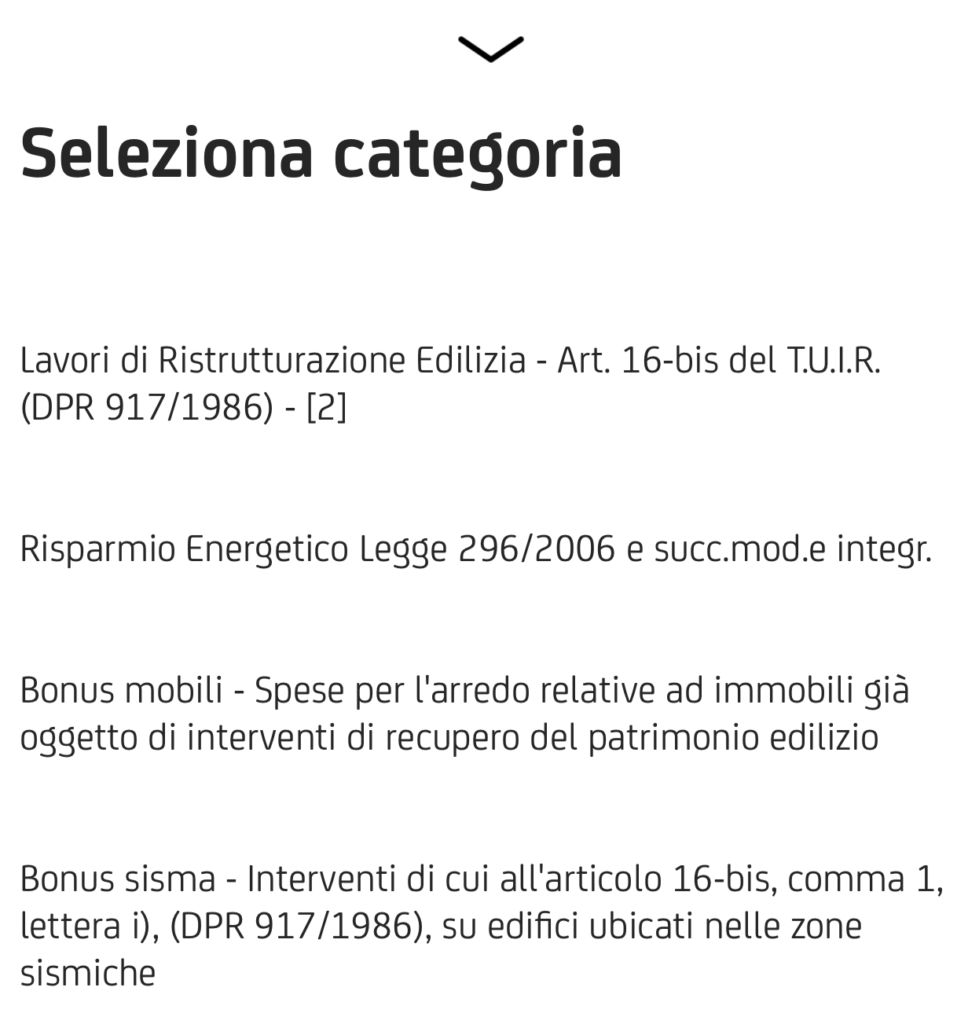The width and height of the screenshot is (968, 1024).
Task: Pick the Bonus mobili category
Action: [464, 714]
